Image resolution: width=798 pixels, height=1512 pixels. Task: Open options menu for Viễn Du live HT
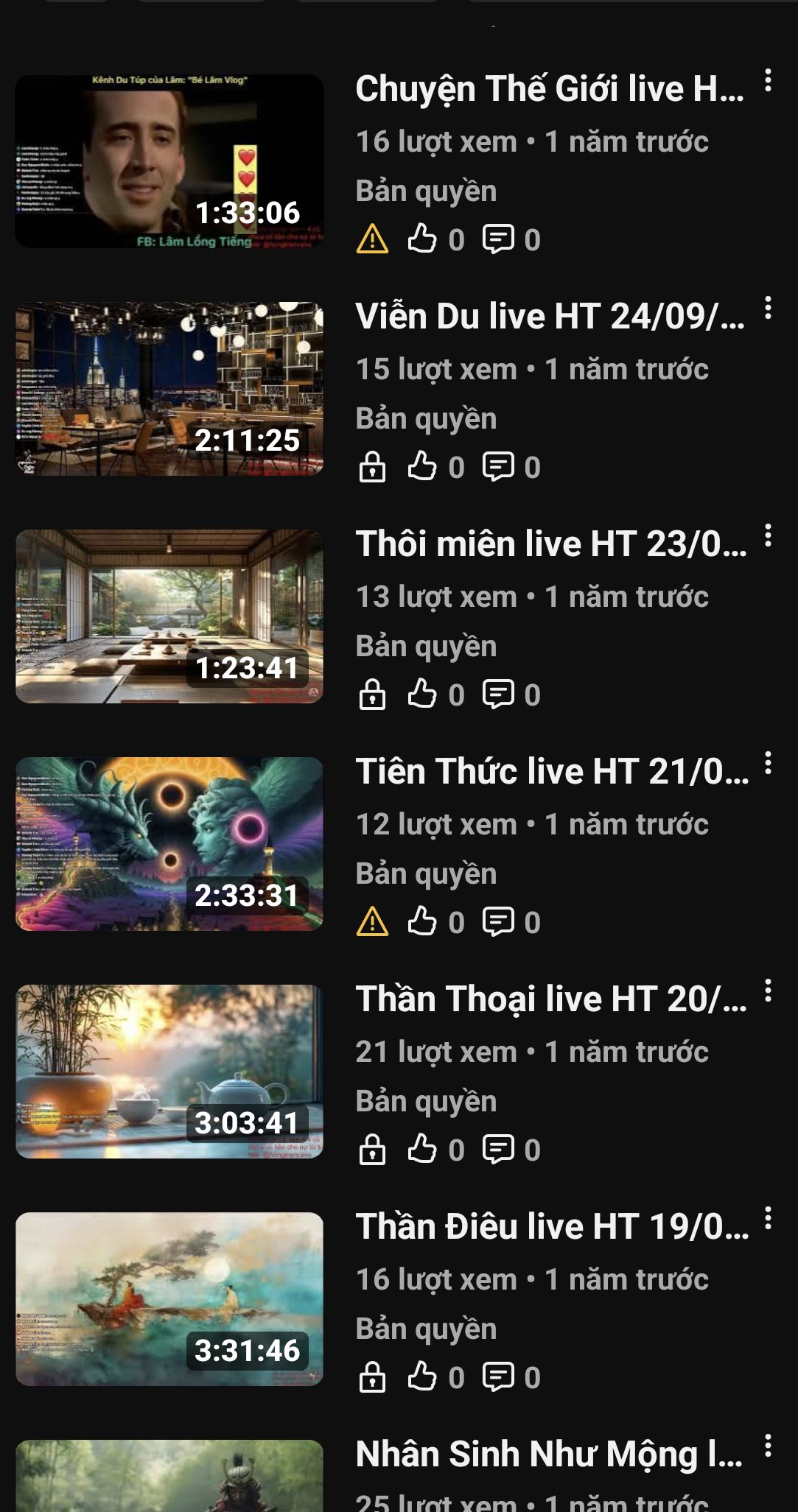(x=768, y=308)
